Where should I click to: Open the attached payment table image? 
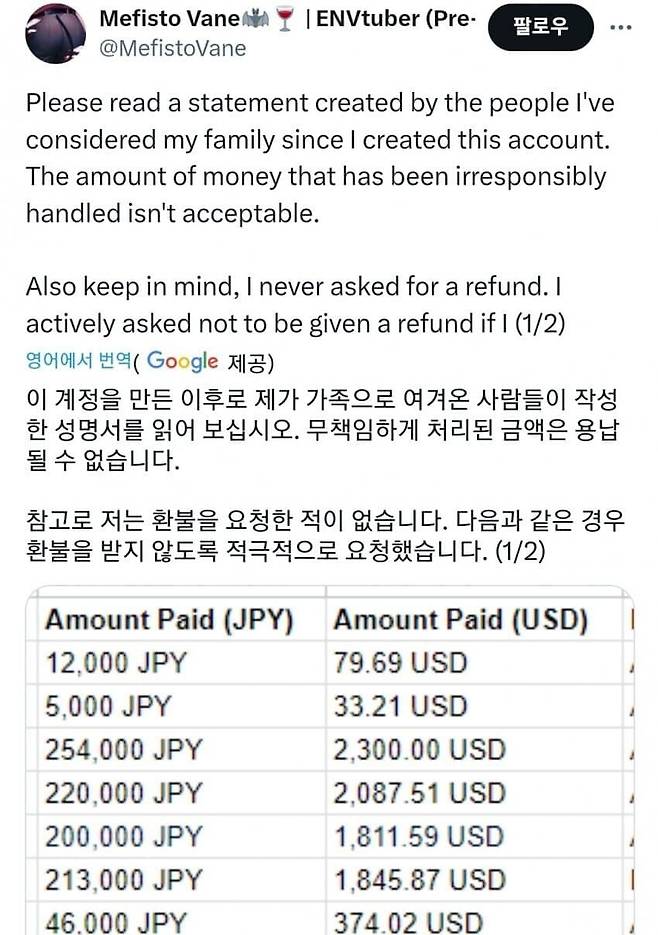coord(330,760)
